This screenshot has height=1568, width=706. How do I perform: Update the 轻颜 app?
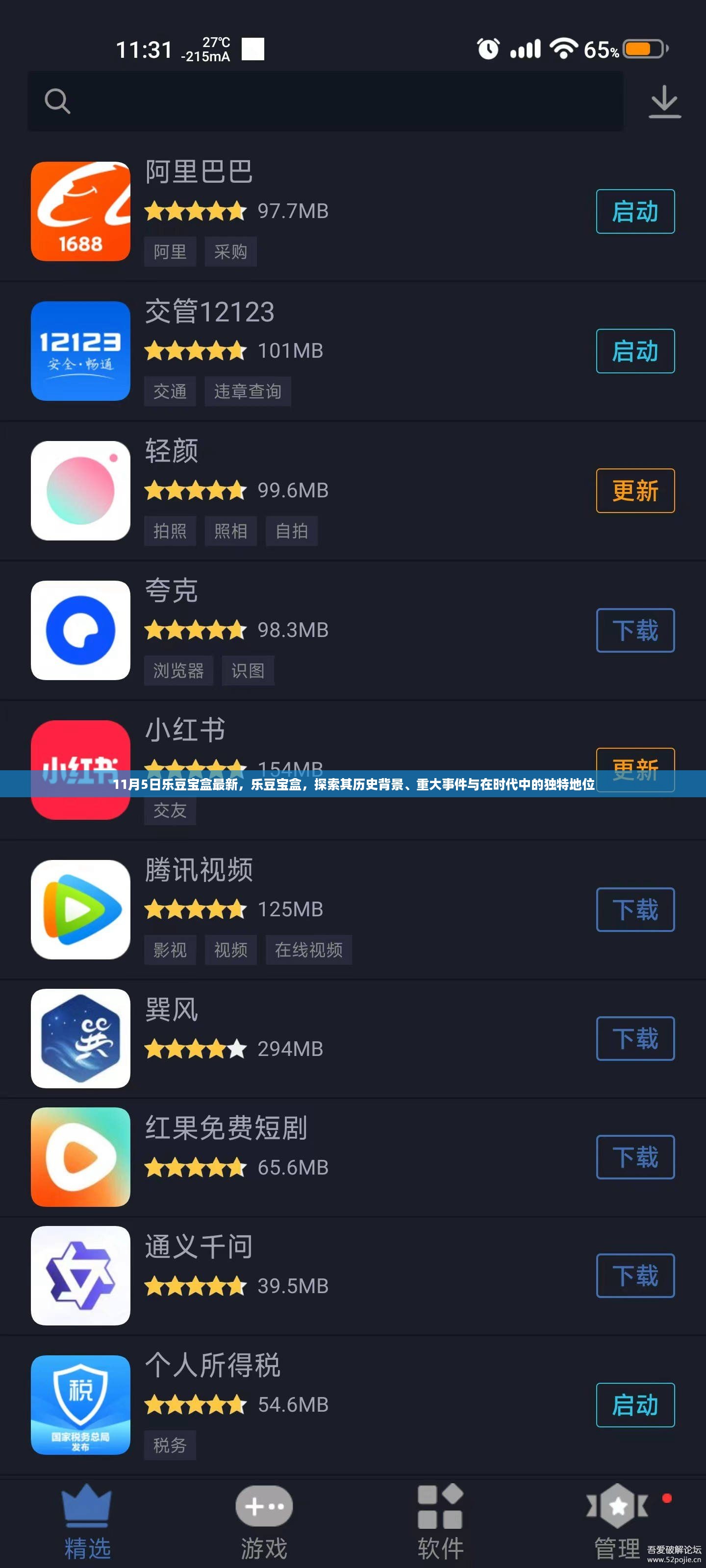[635, 490]
